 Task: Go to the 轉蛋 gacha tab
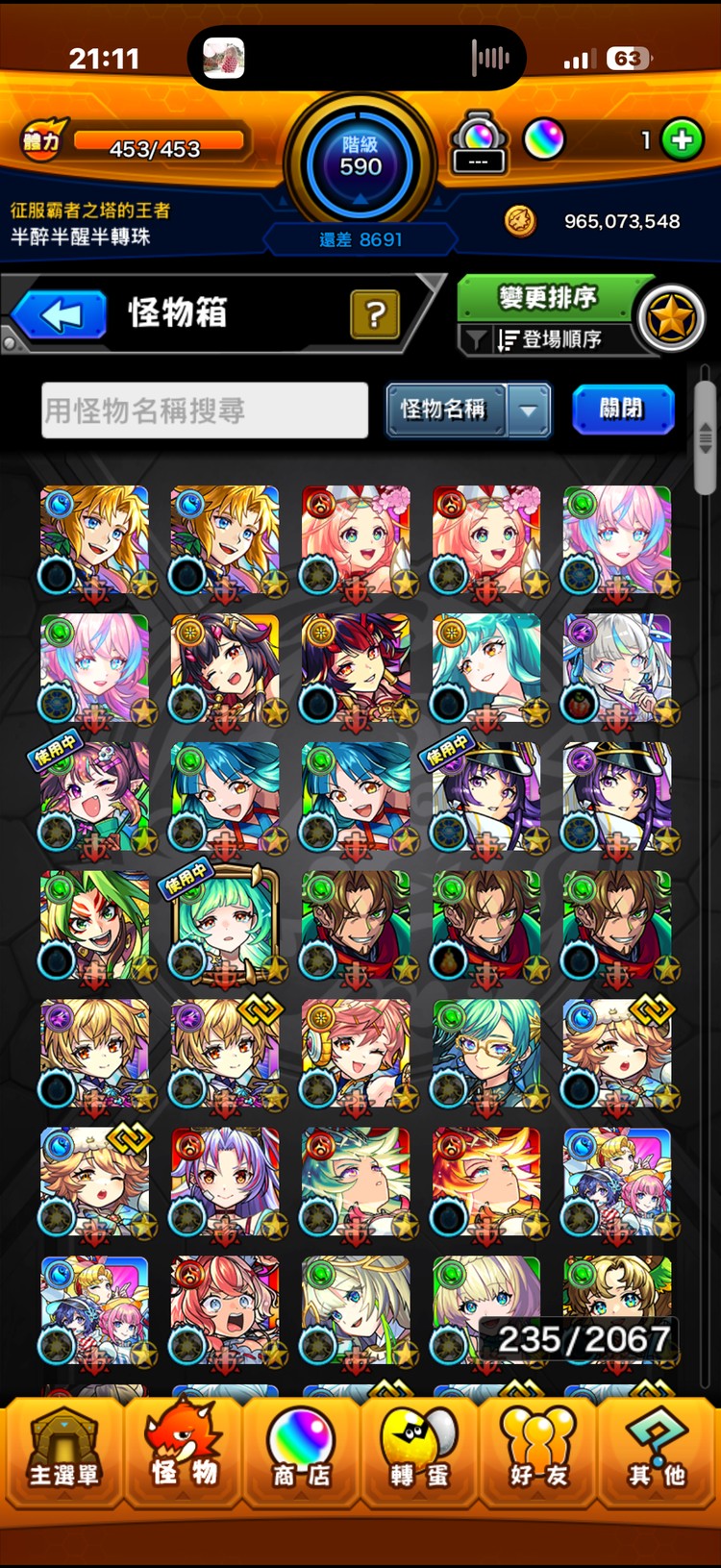(x=419, y=1455)
